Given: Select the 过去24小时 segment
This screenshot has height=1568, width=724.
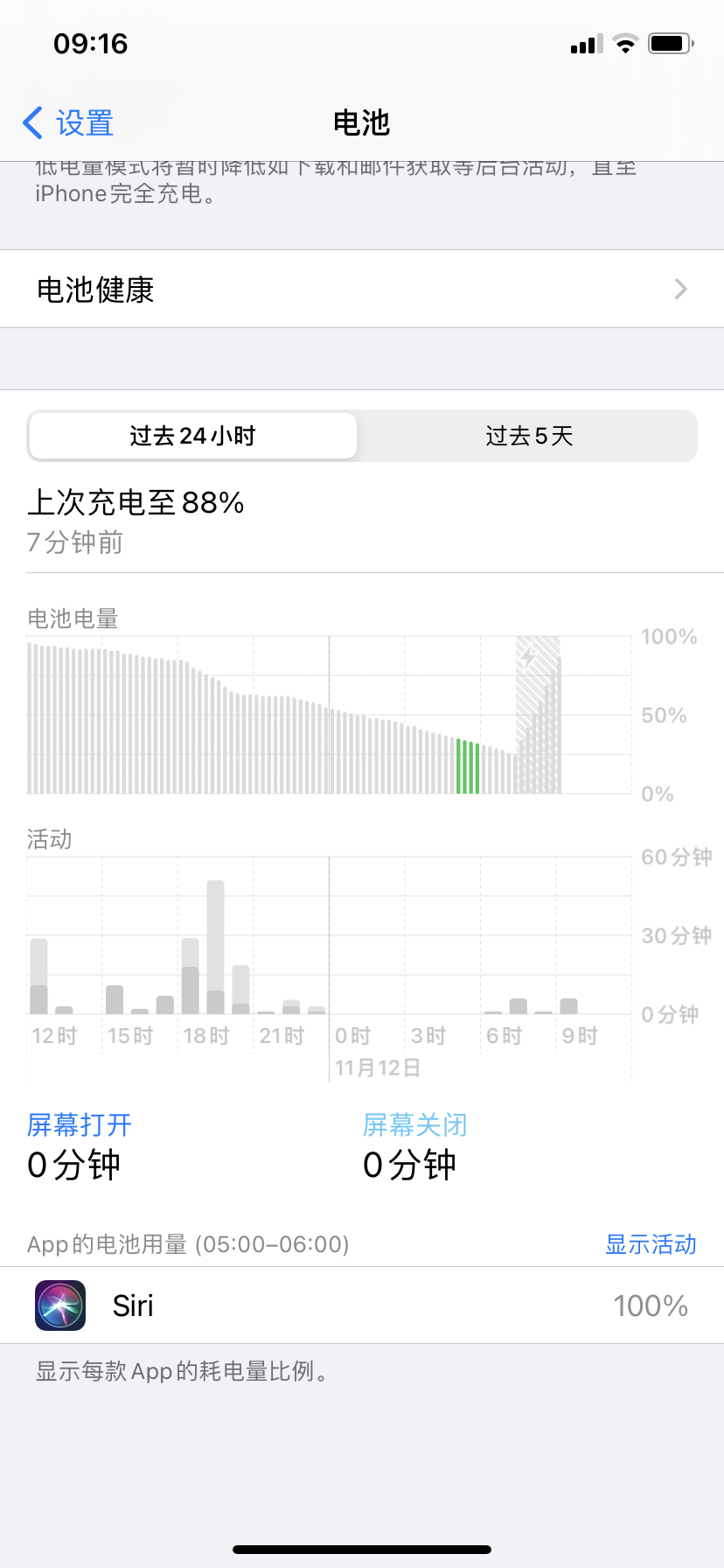Looking at the screenshot, I should click(192, 436).
